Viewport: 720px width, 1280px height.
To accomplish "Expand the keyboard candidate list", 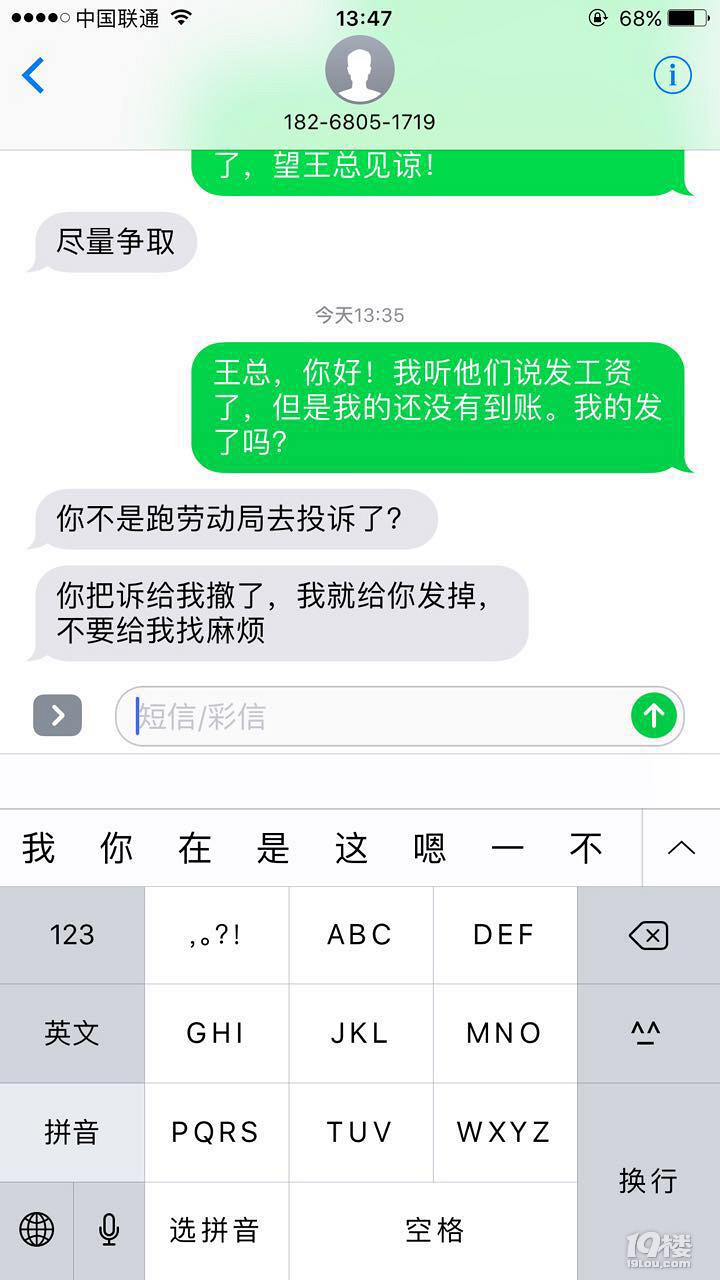I will click(x=681, y=849).
